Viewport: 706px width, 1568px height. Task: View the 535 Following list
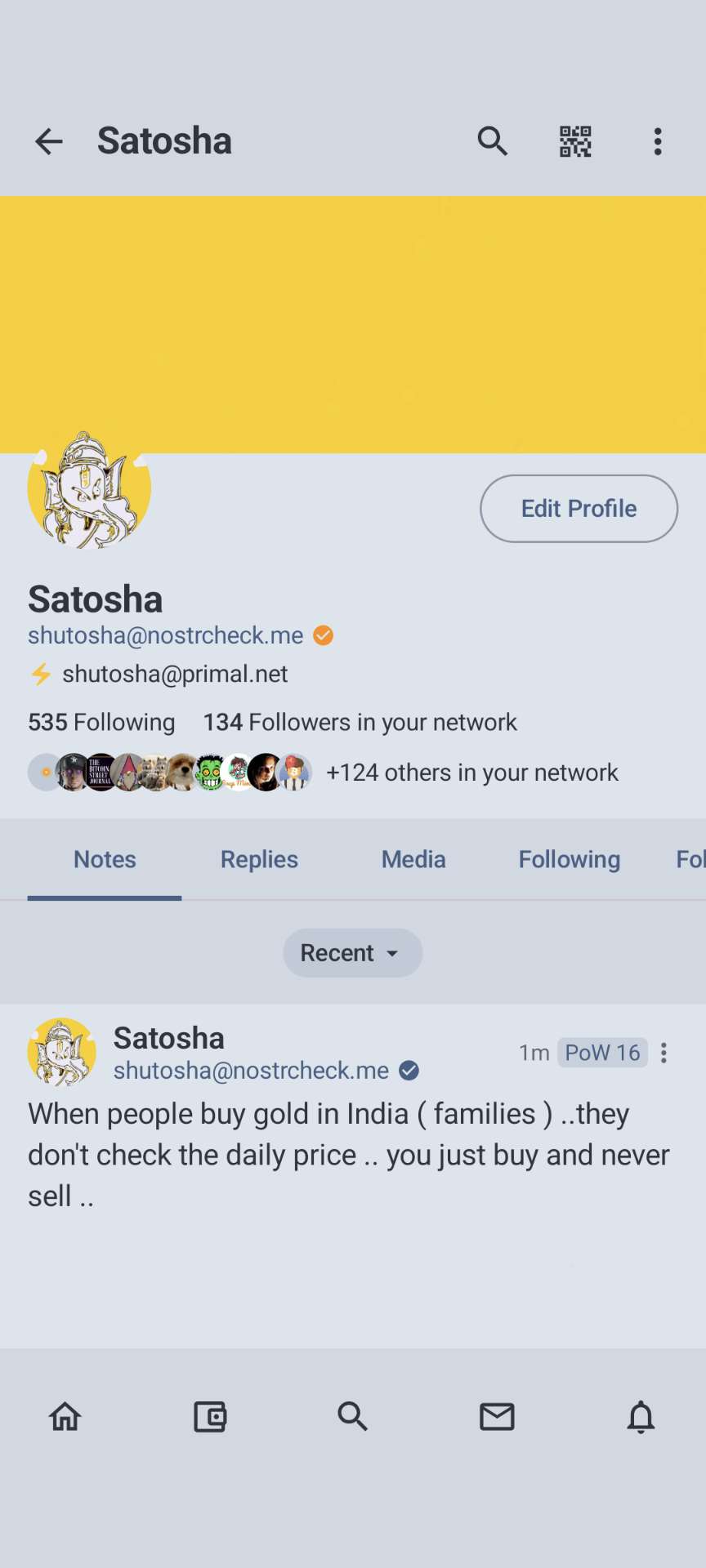[101, 722]
